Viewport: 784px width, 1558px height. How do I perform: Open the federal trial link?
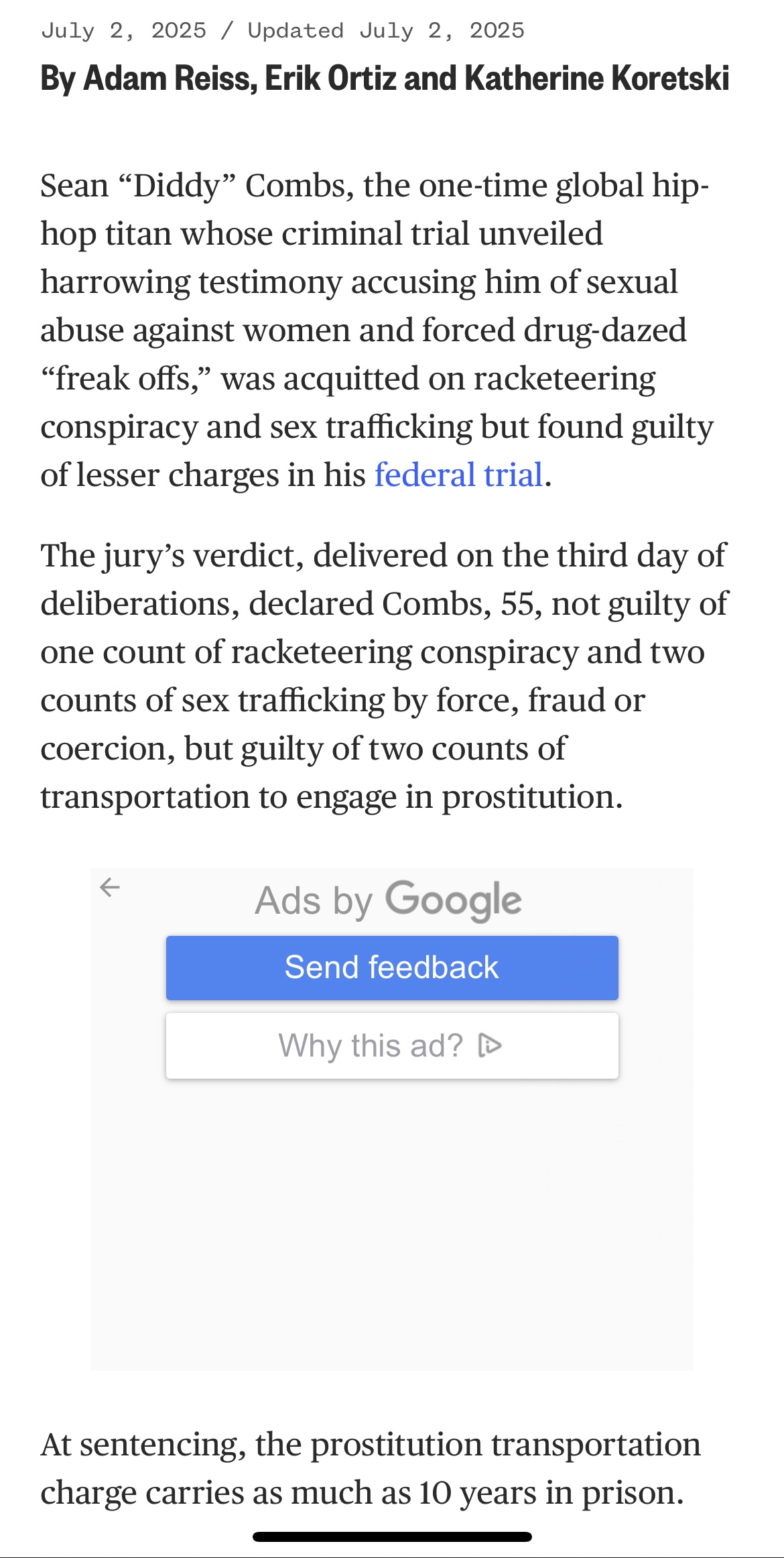pyautogui.click(x=458, y=475)
